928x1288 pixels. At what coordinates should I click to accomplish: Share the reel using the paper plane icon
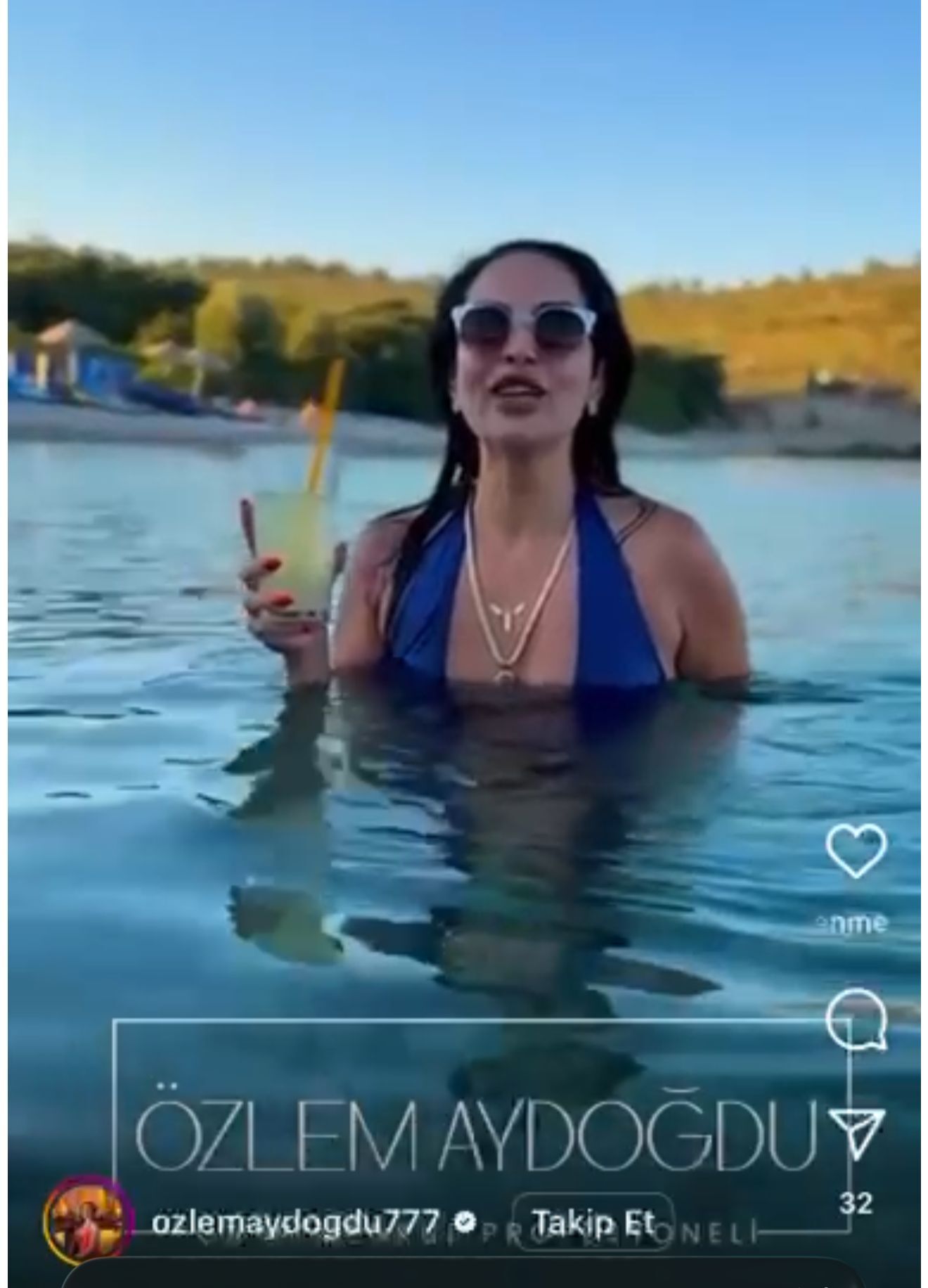(x=855, y=1133)
